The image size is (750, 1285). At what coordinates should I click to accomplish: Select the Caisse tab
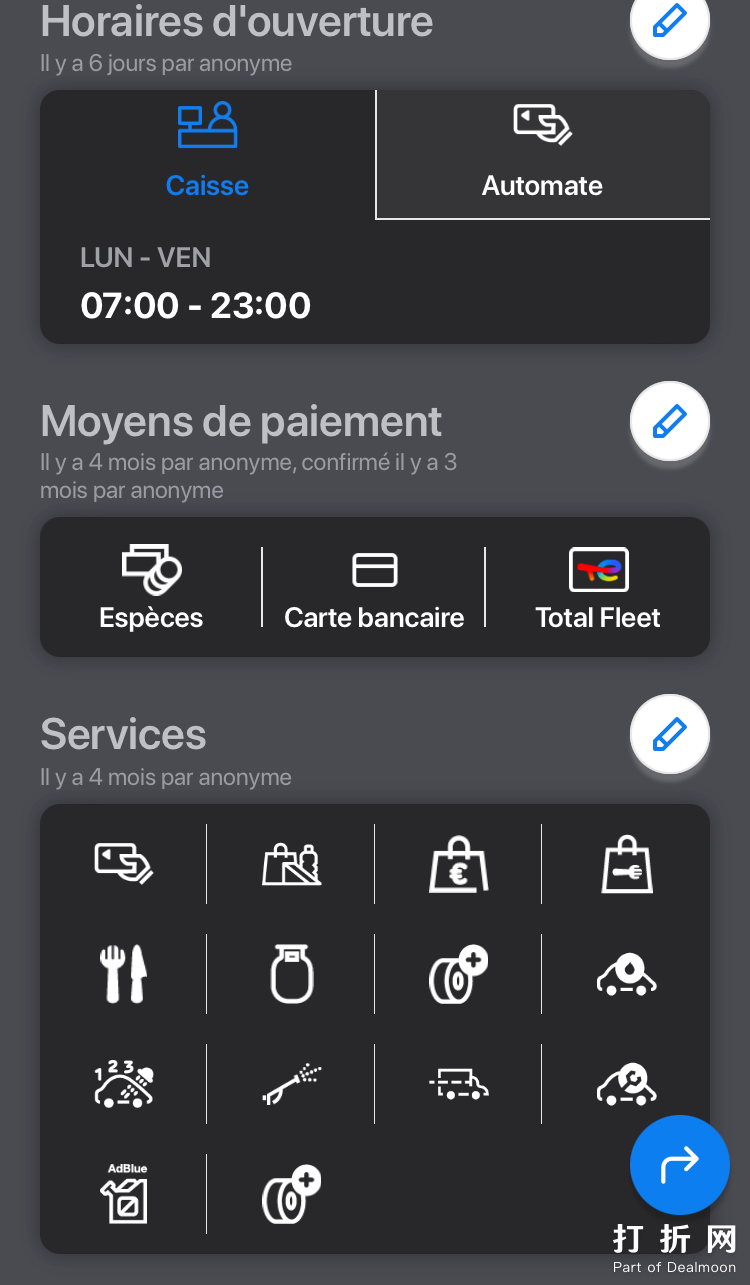207,155
